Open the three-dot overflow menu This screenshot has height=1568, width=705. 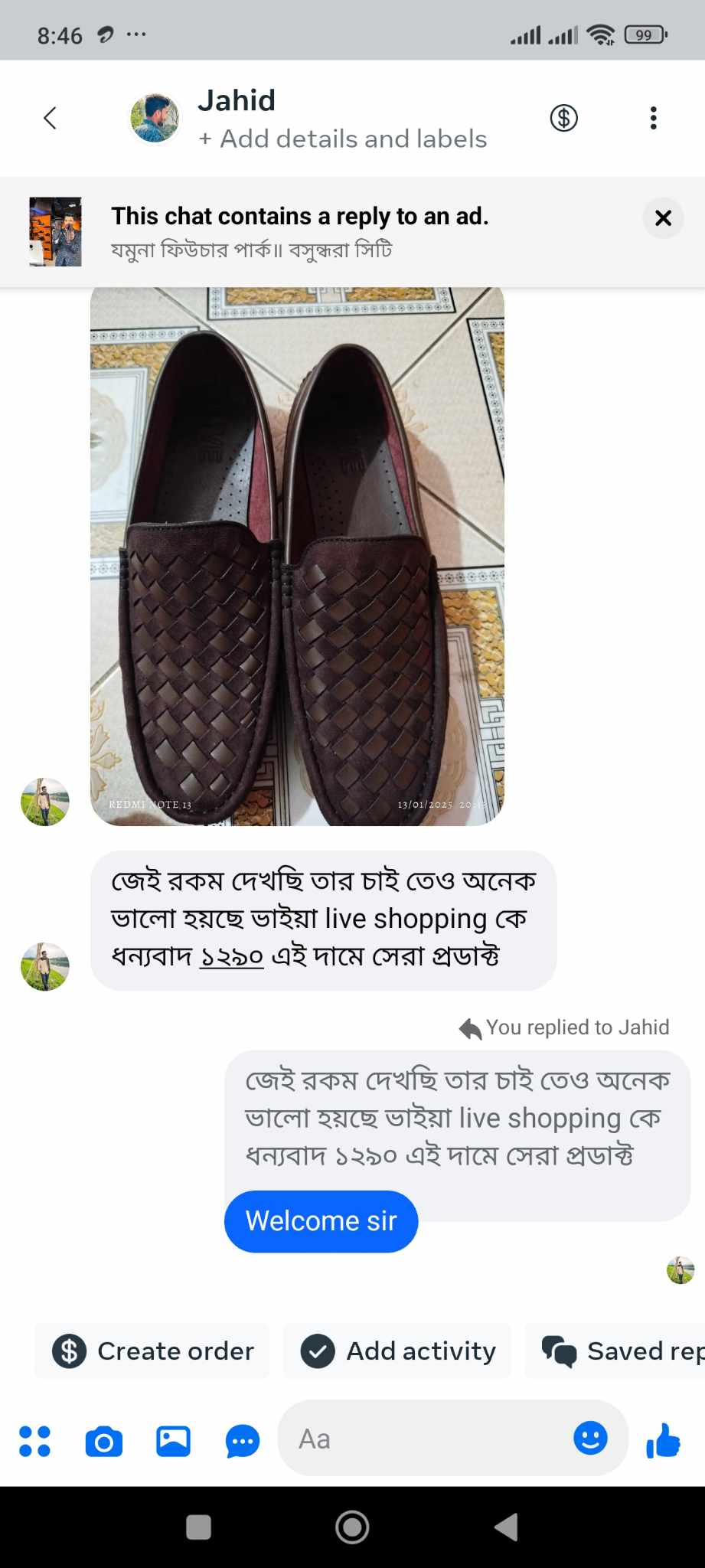(653, 118)
